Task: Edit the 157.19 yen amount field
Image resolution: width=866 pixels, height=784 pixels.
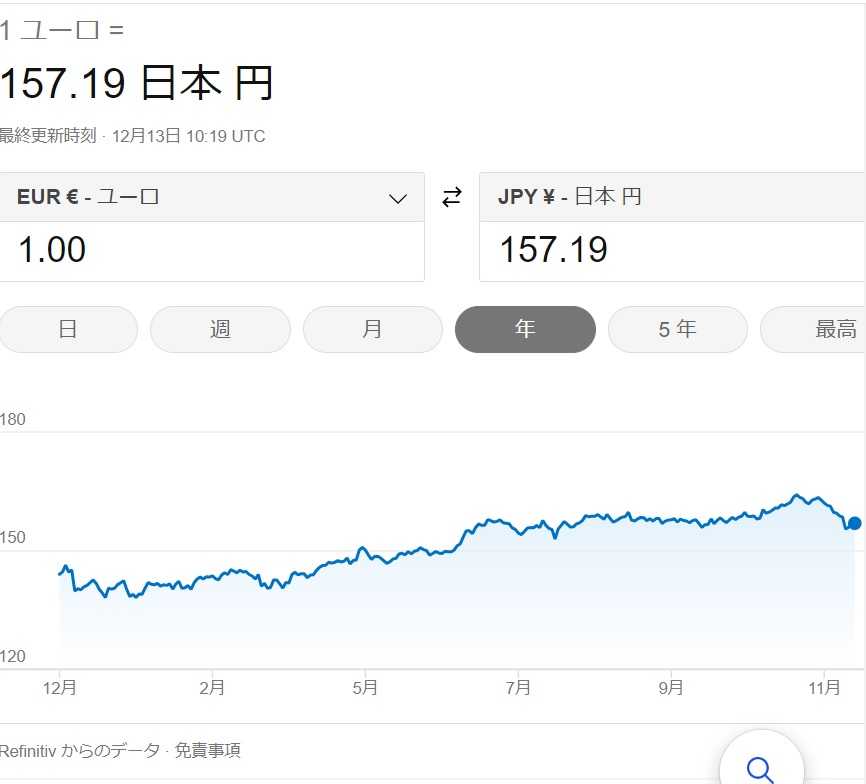Action: click(672, 250)
